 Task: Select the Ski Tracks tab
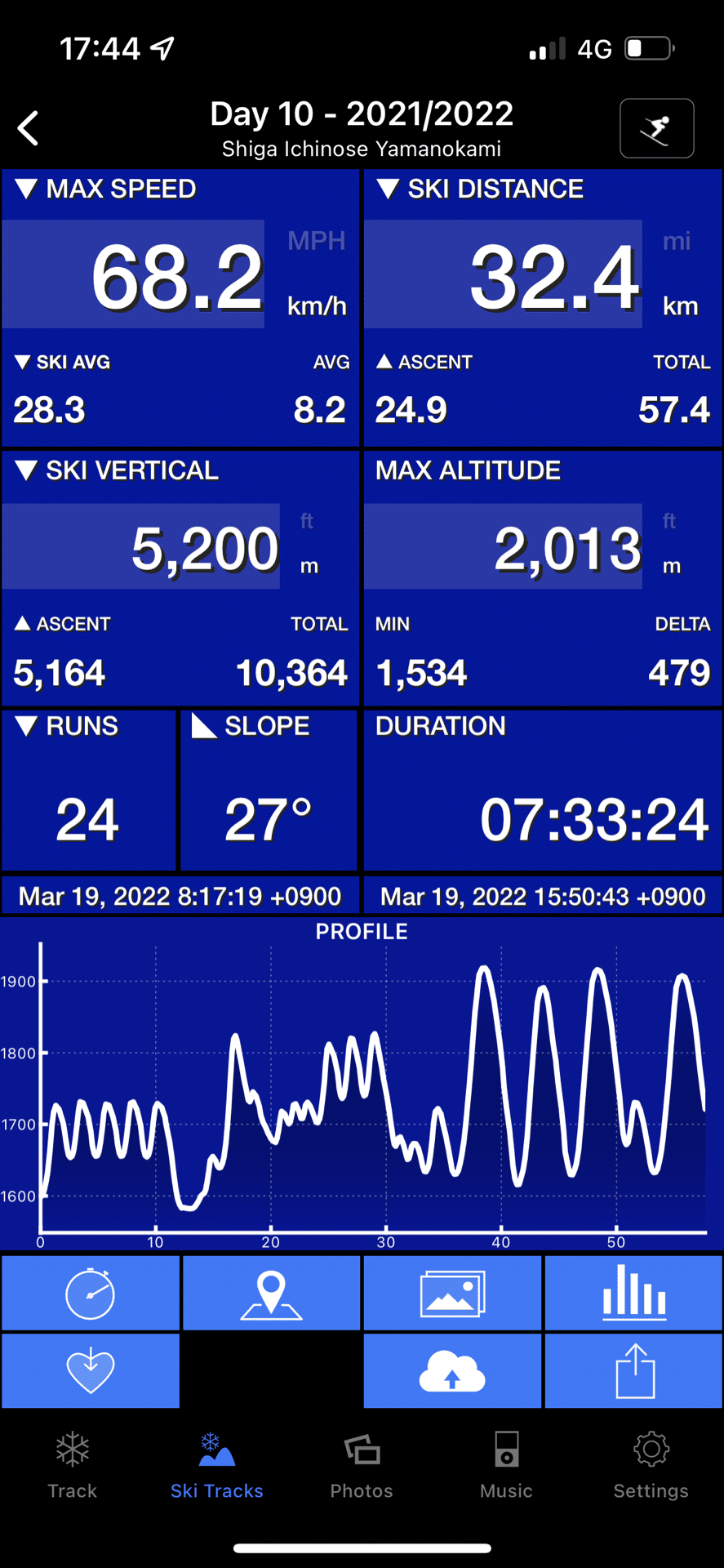click(217, 1466)
